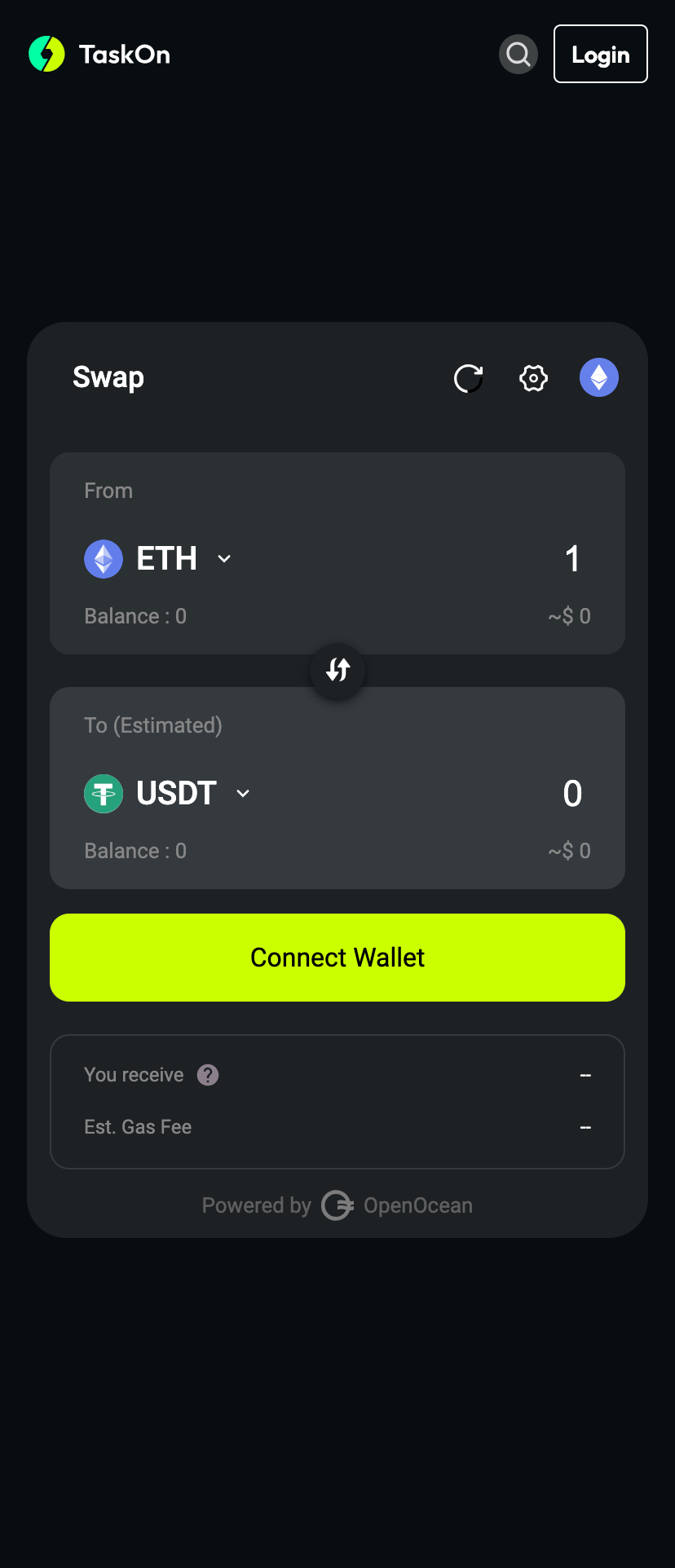Flip the From and To tokens
The height and width of the screenshot is (1568, 675).
[337, 670]
